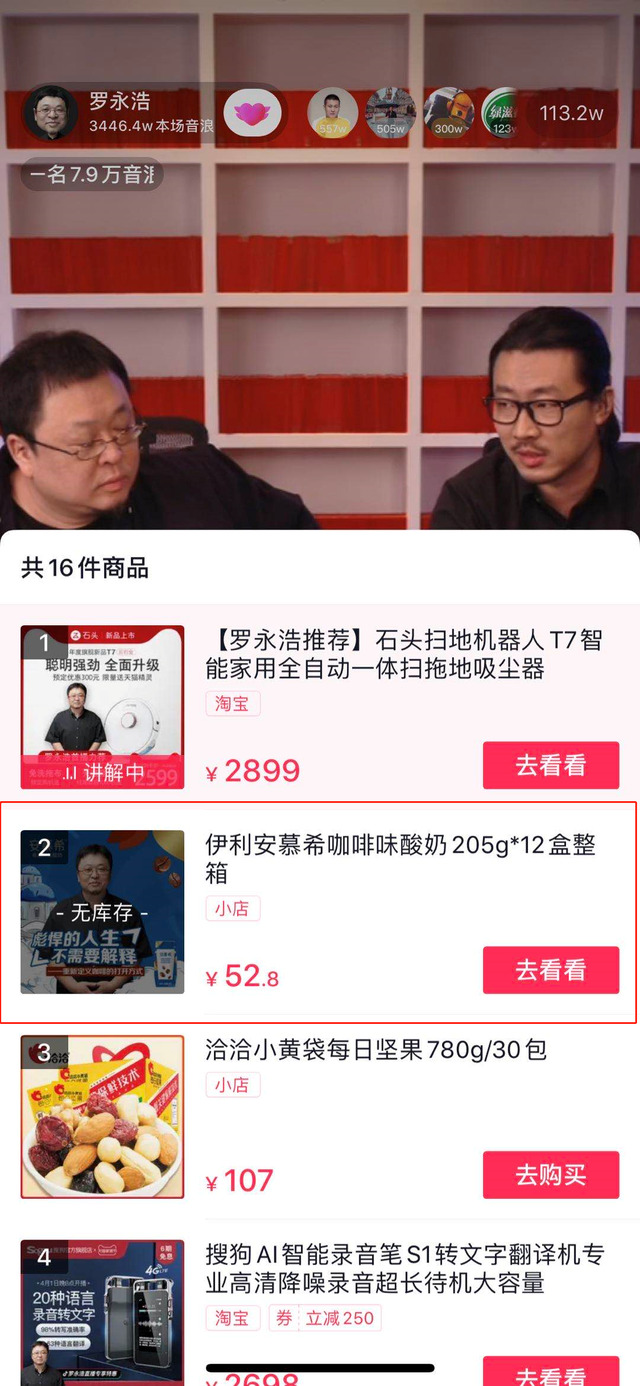The height and width of the screenshot is (1386, 640).
Task: Open the 伊利安慕希 yogurt product image
Action: click(x=103, y=912)
